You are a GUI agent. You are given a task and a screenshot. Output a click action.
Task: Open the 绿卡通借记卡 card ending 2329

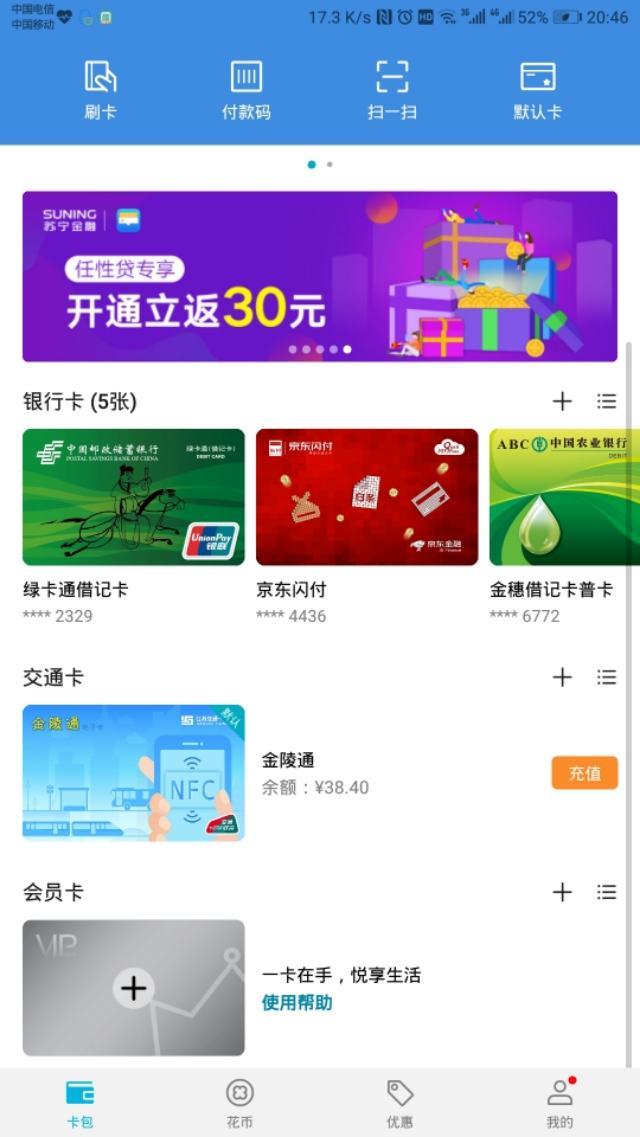click(x=133, y=497)
